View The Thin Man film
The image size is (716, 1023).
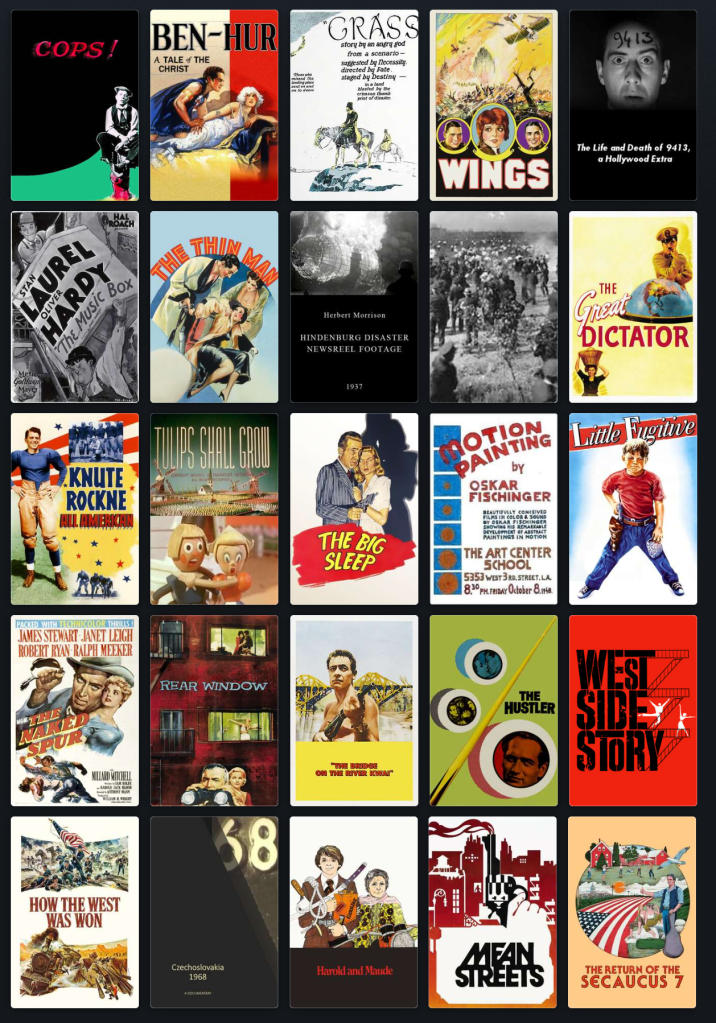214,306
